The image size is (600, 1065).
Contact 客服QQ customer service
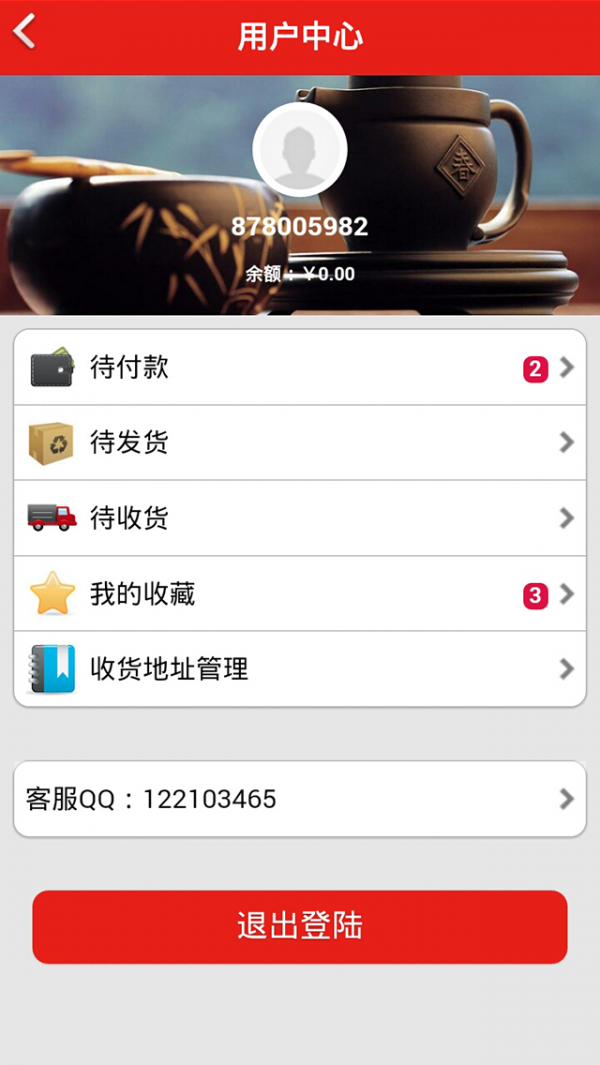(x=300, y=799)
